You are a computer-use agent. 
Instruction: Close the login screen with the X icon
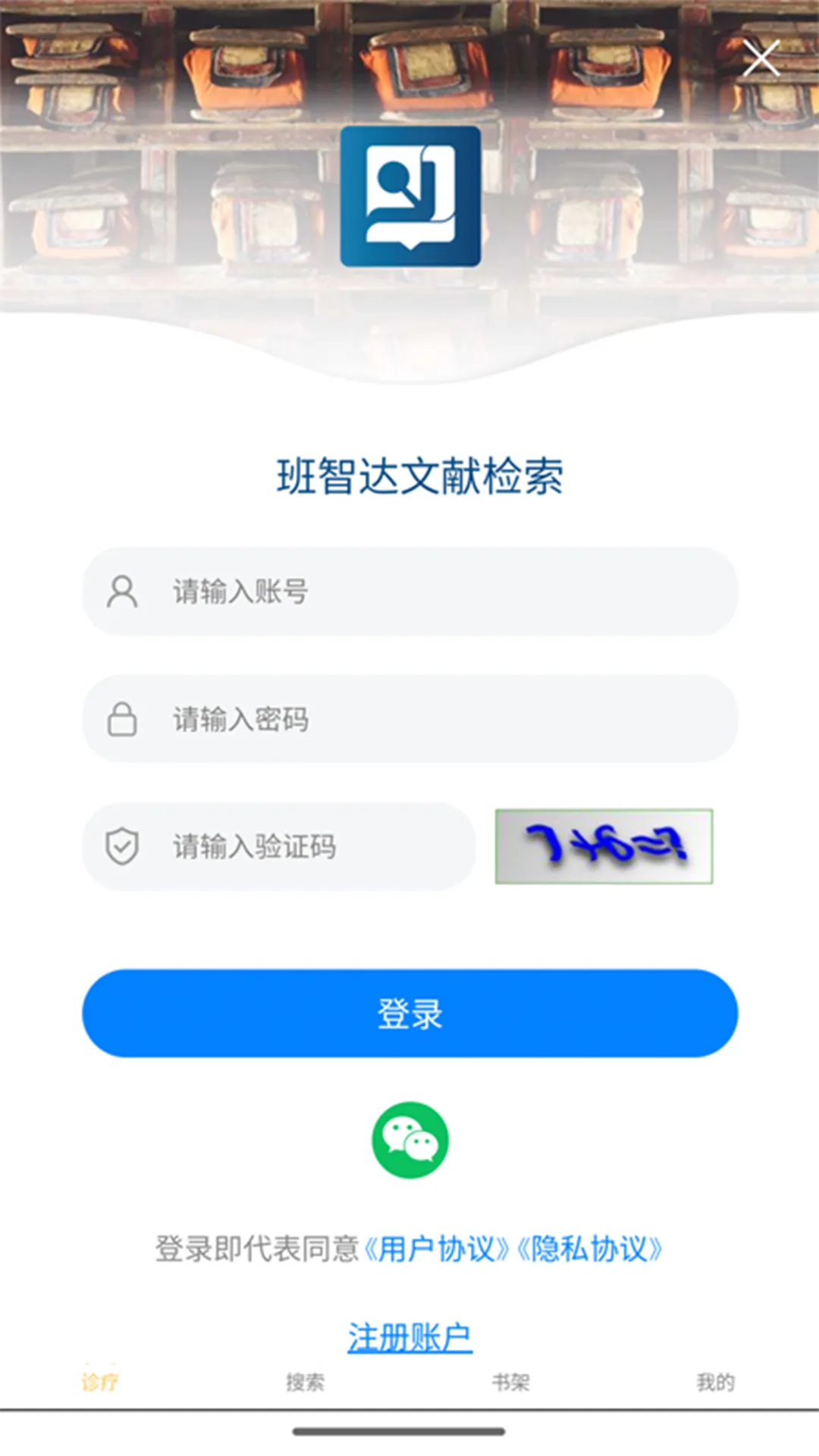tap(761, 59)
